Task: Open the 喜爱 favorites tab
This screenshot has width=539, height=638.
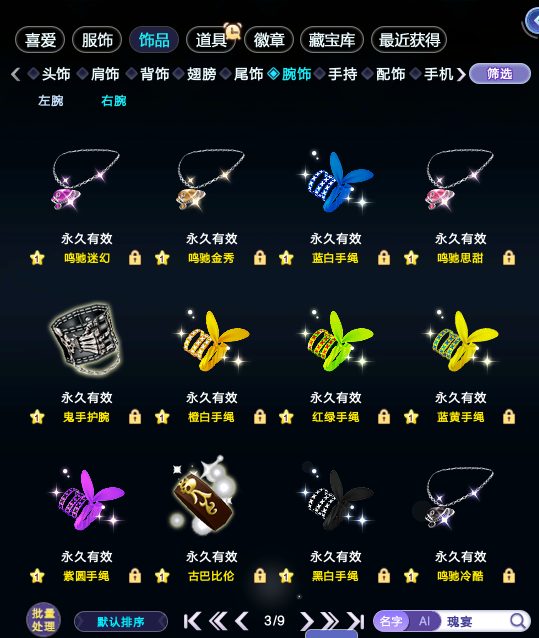Action: (x=40, y=40)
